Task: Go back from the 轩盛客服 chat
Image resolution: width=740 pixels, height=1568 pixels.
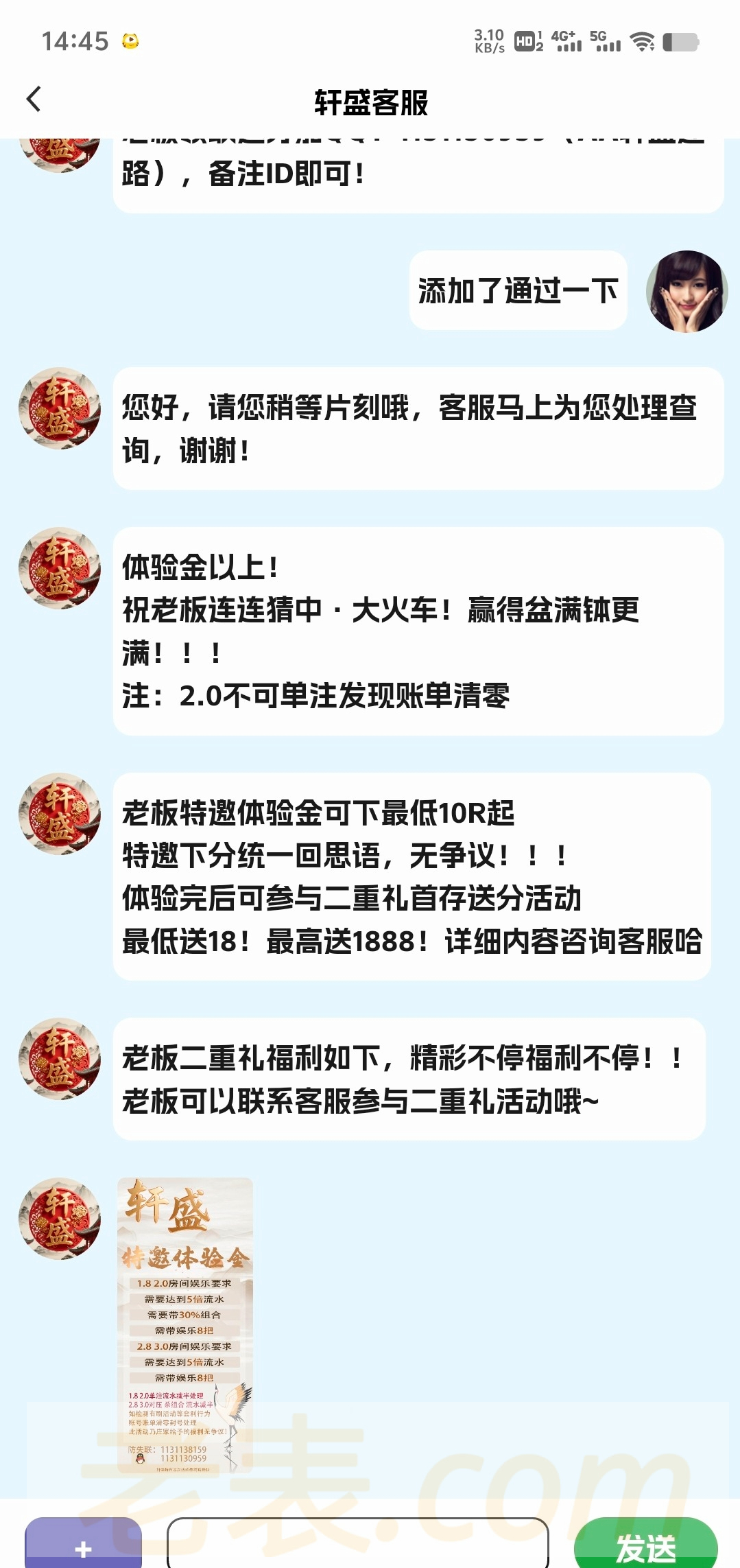Action: [34, 100]
